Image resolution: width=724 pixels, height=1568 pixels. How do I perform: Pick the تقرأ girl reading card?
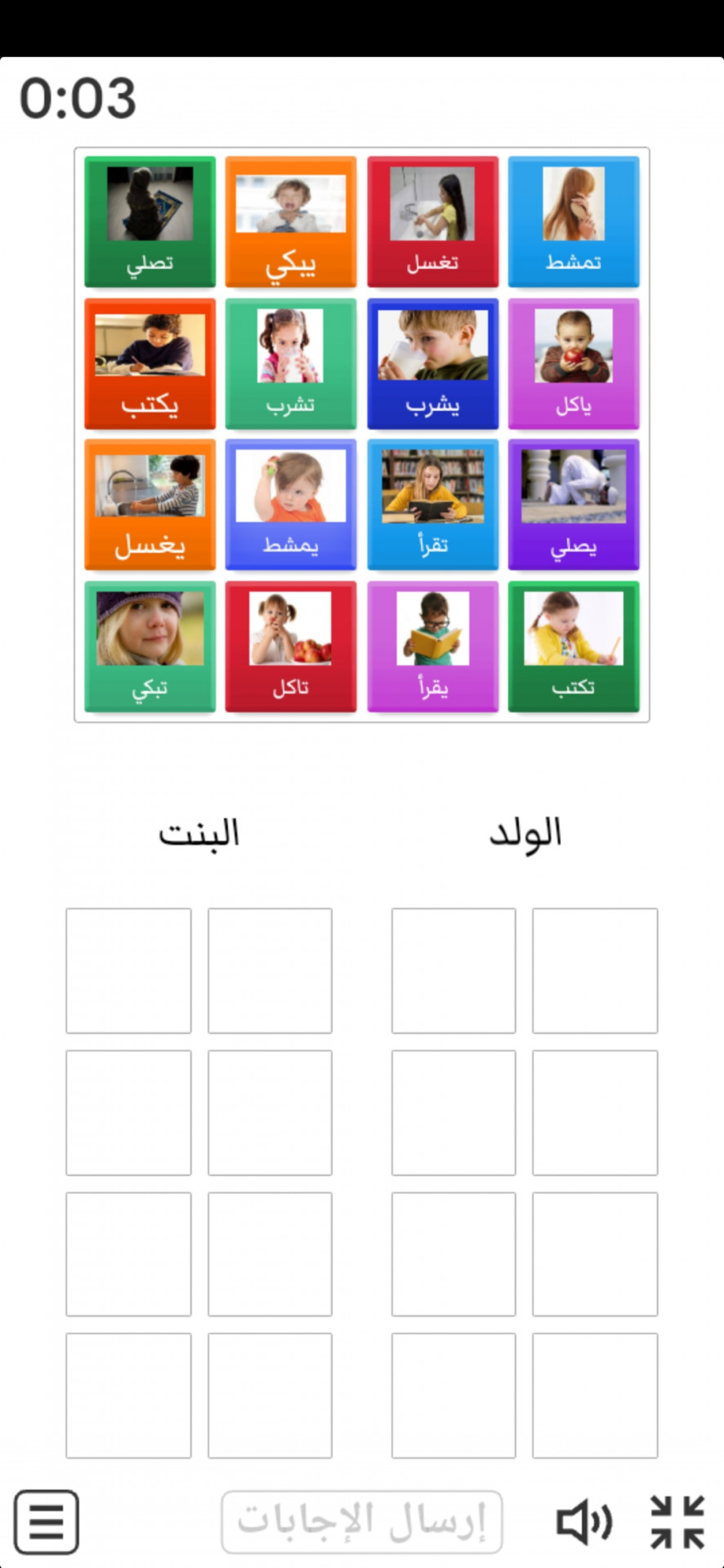coord(432,505)
